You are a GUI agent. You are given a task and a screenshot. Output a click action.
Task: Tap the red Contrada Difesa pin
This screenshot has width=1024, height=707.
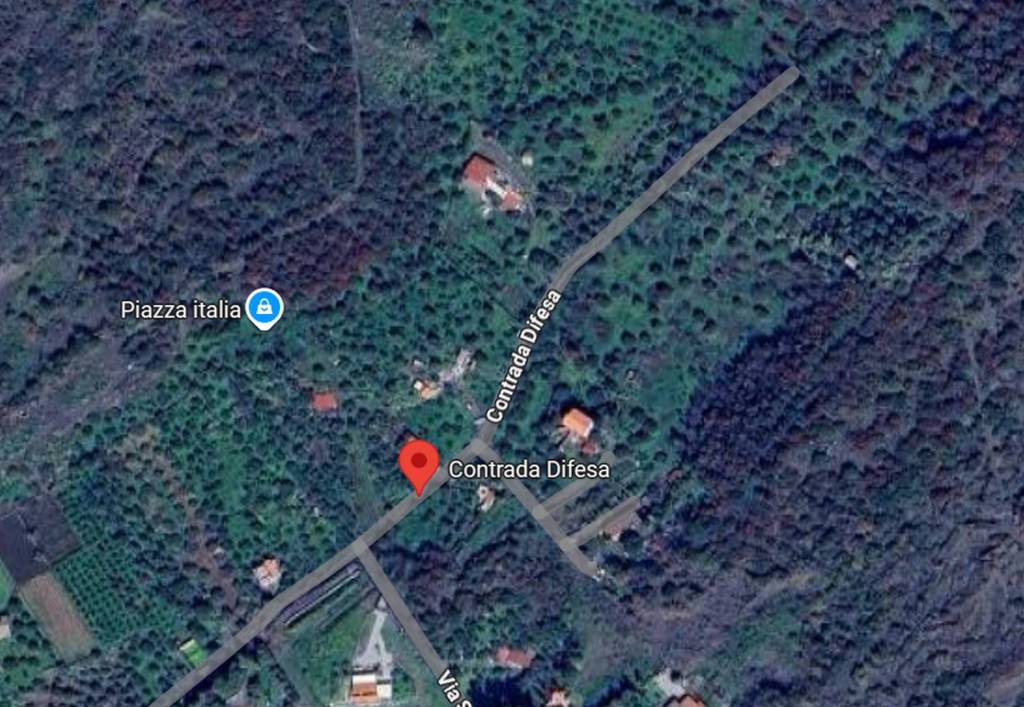tap(418, 464)
